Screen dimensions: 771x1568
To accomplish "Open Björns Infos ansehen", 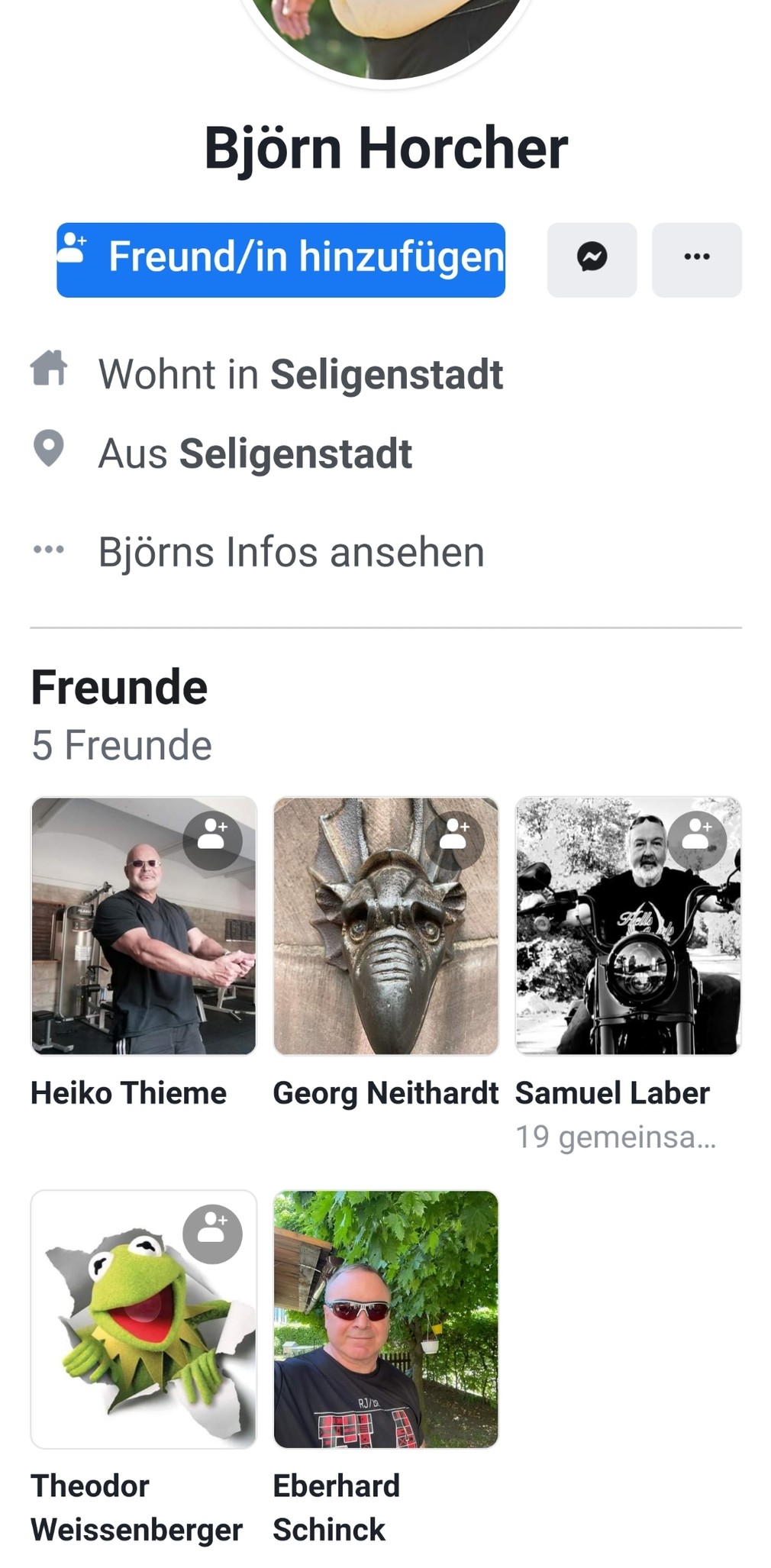I will tap(290, 552).
